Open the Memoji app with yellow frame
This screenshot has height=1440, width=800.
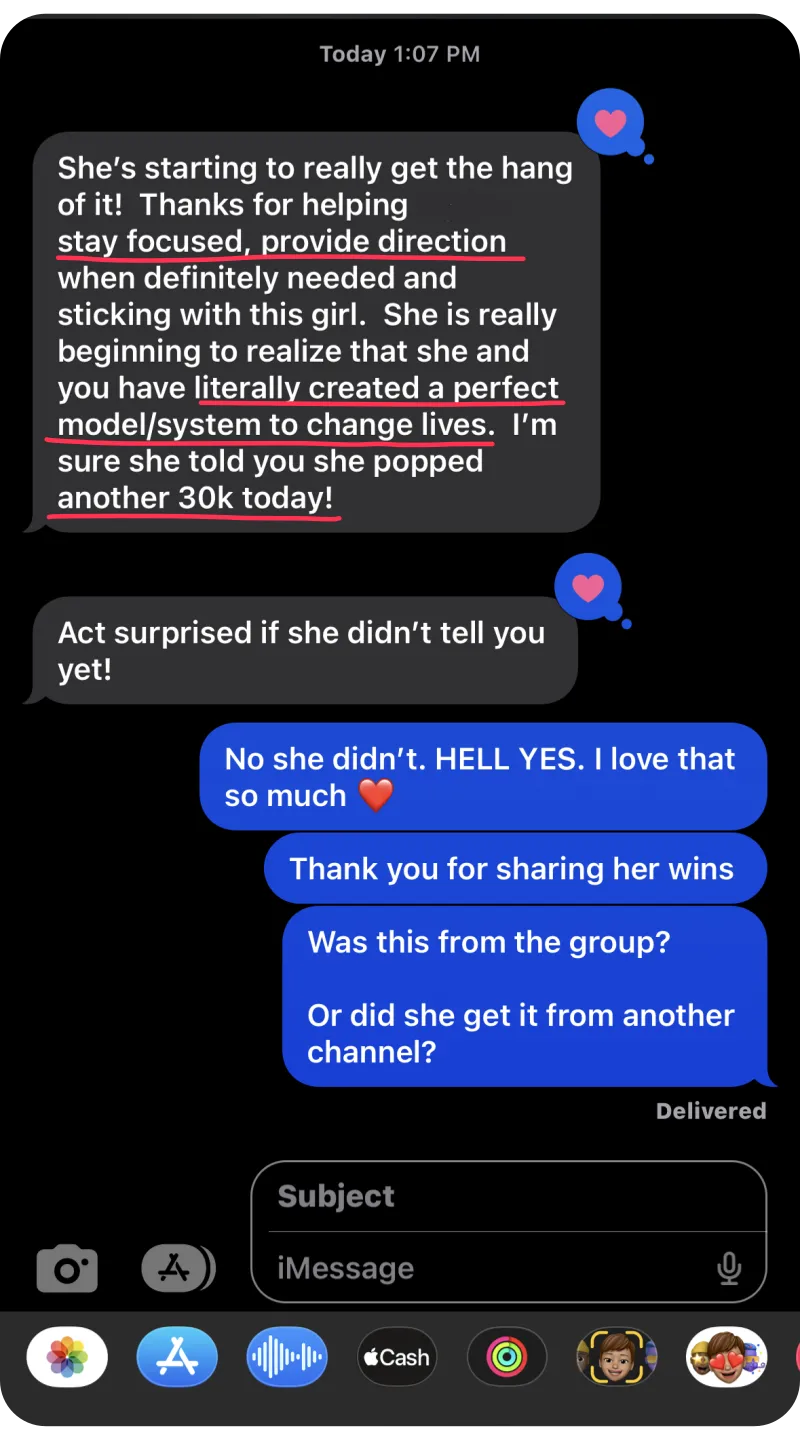click(617, 1357)
